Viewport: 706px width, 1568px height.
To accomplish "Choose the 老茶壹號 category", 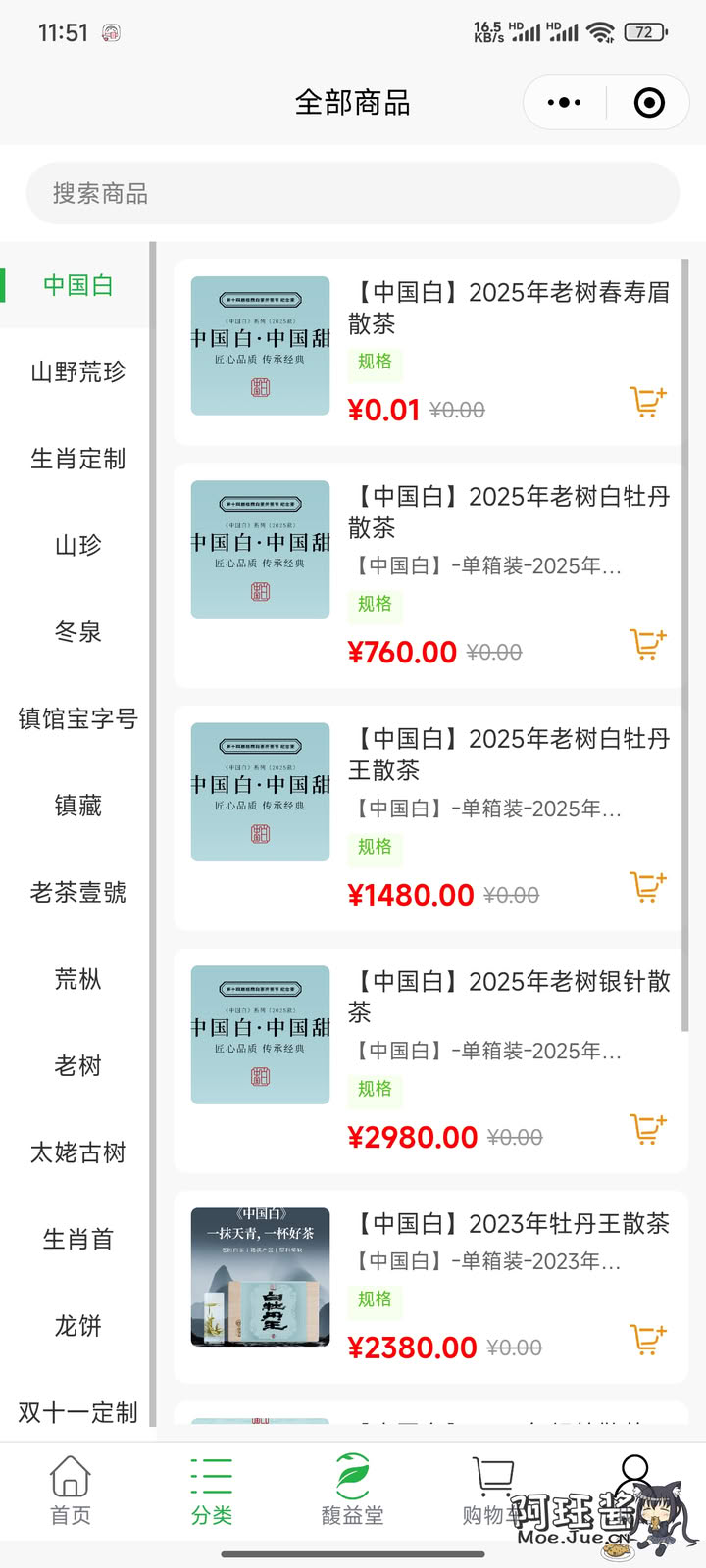I will pos(77,893).
